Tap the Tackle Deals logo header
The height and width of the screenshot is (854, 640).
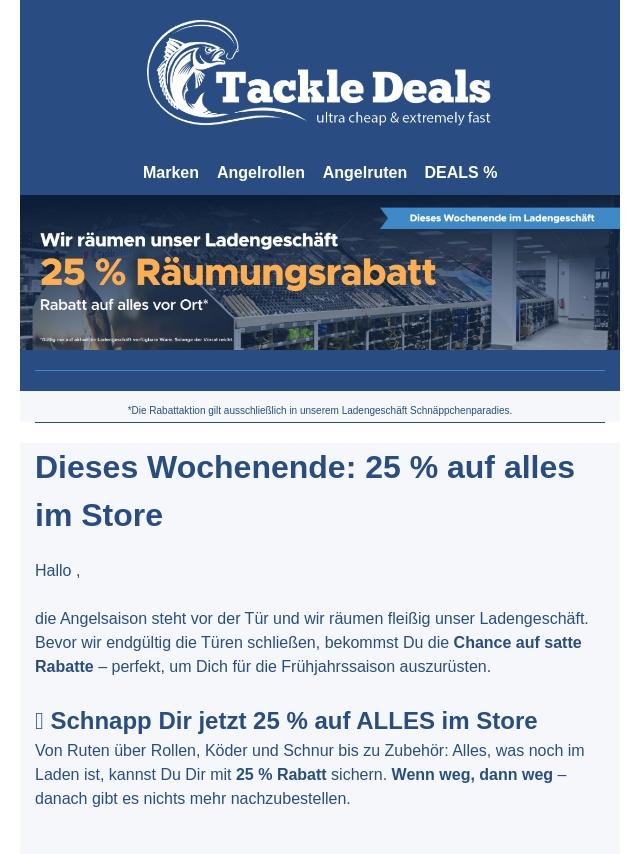(319, 74)
